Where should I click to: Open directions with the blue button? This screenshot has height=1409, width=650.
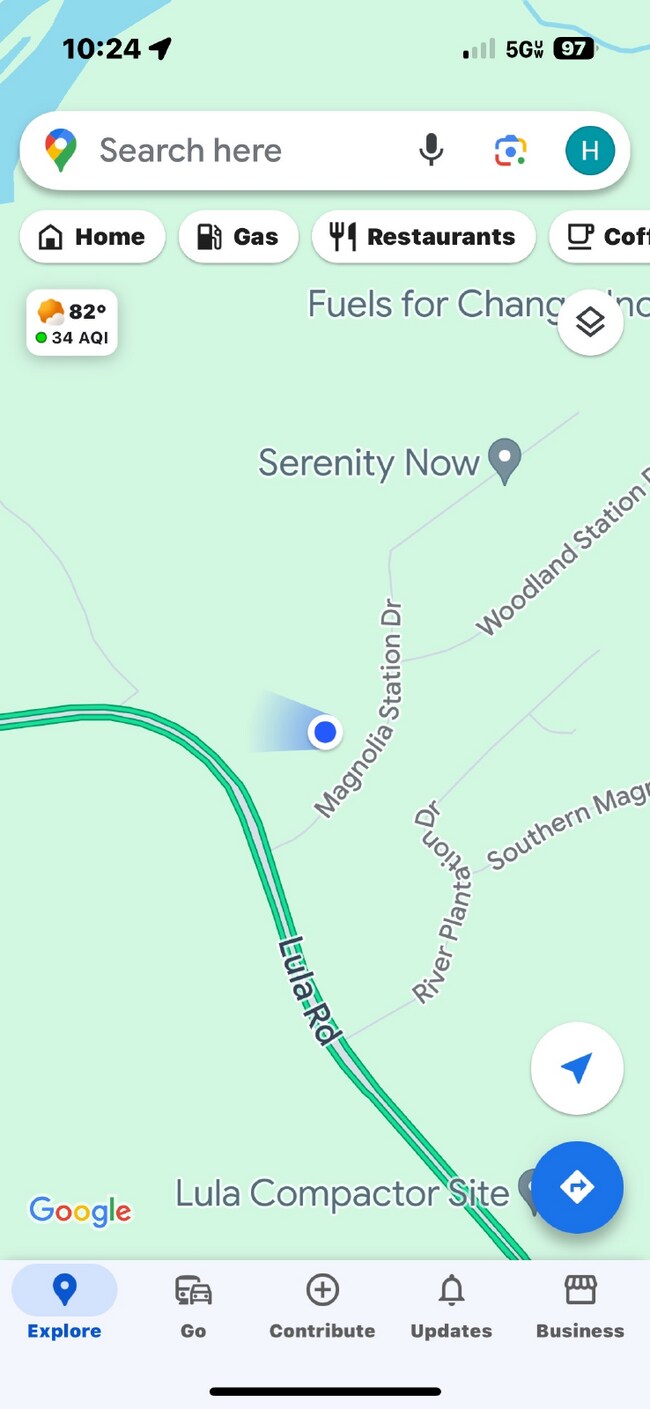[577, 1187]
